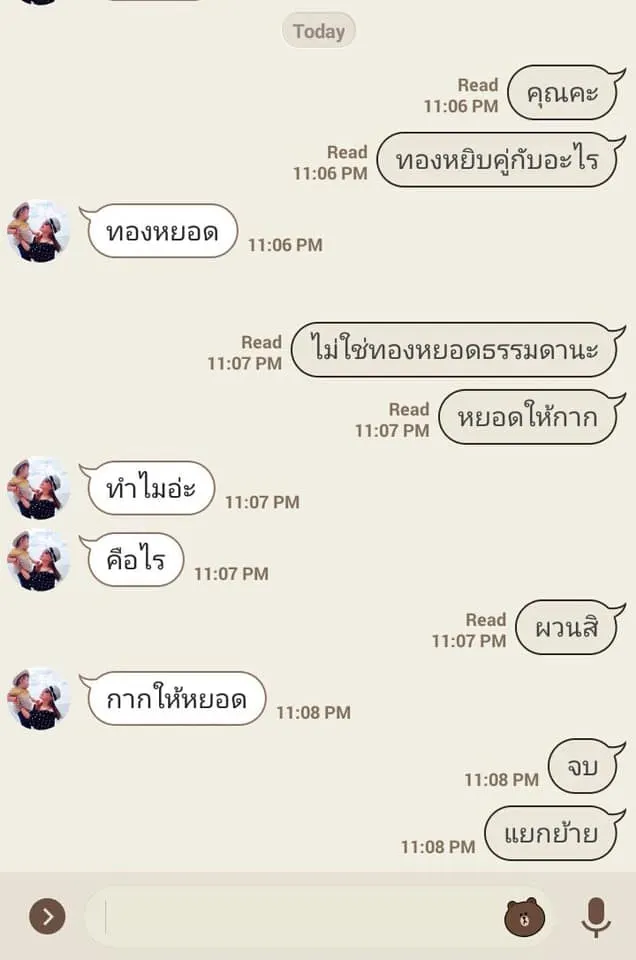
Task: Open sender's profile photo beside "กากให้หยอด"
Action: pyautogui.click(x=39, y=698)
